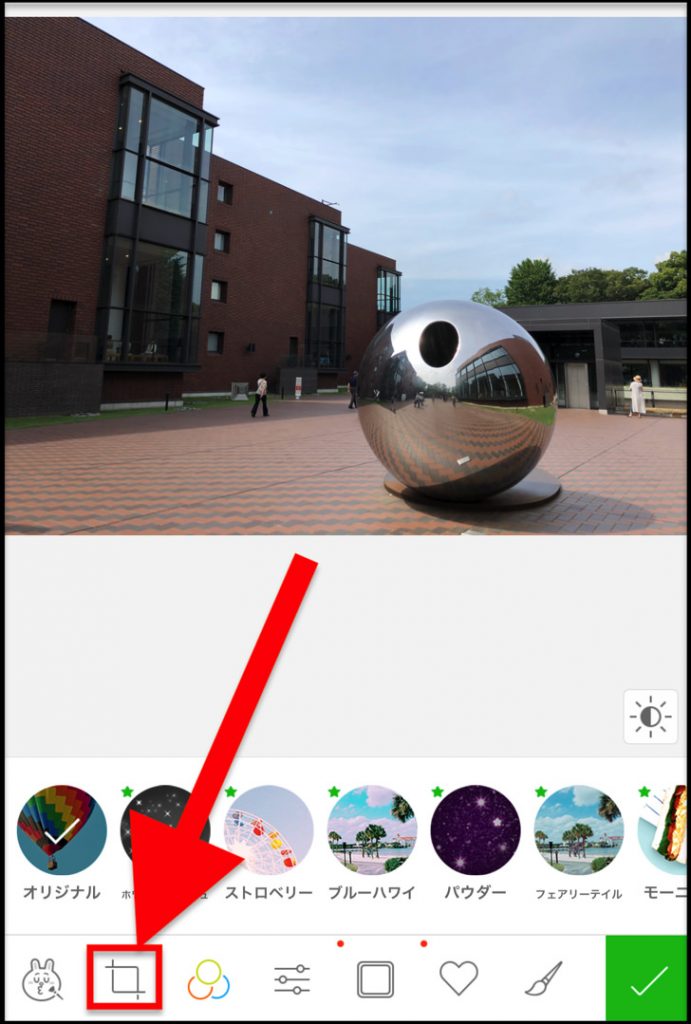Image resolution: width=691 pixels, height=1024 pixels.
Task: Open the brush drawing tool
Action: coord(543,979)
